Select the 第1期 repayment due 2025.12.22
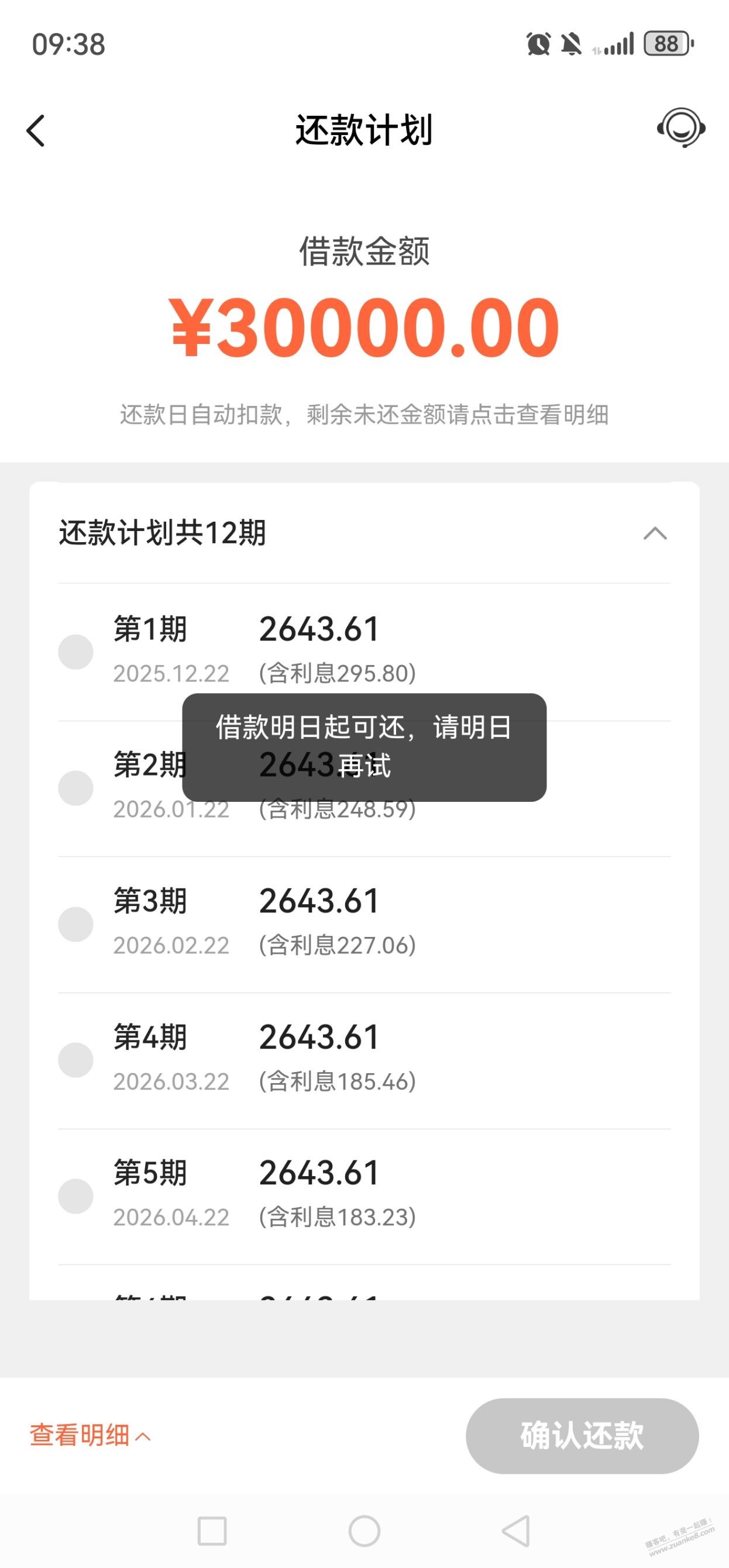This screenshot has height=1568, width=729. pos(75,652)
